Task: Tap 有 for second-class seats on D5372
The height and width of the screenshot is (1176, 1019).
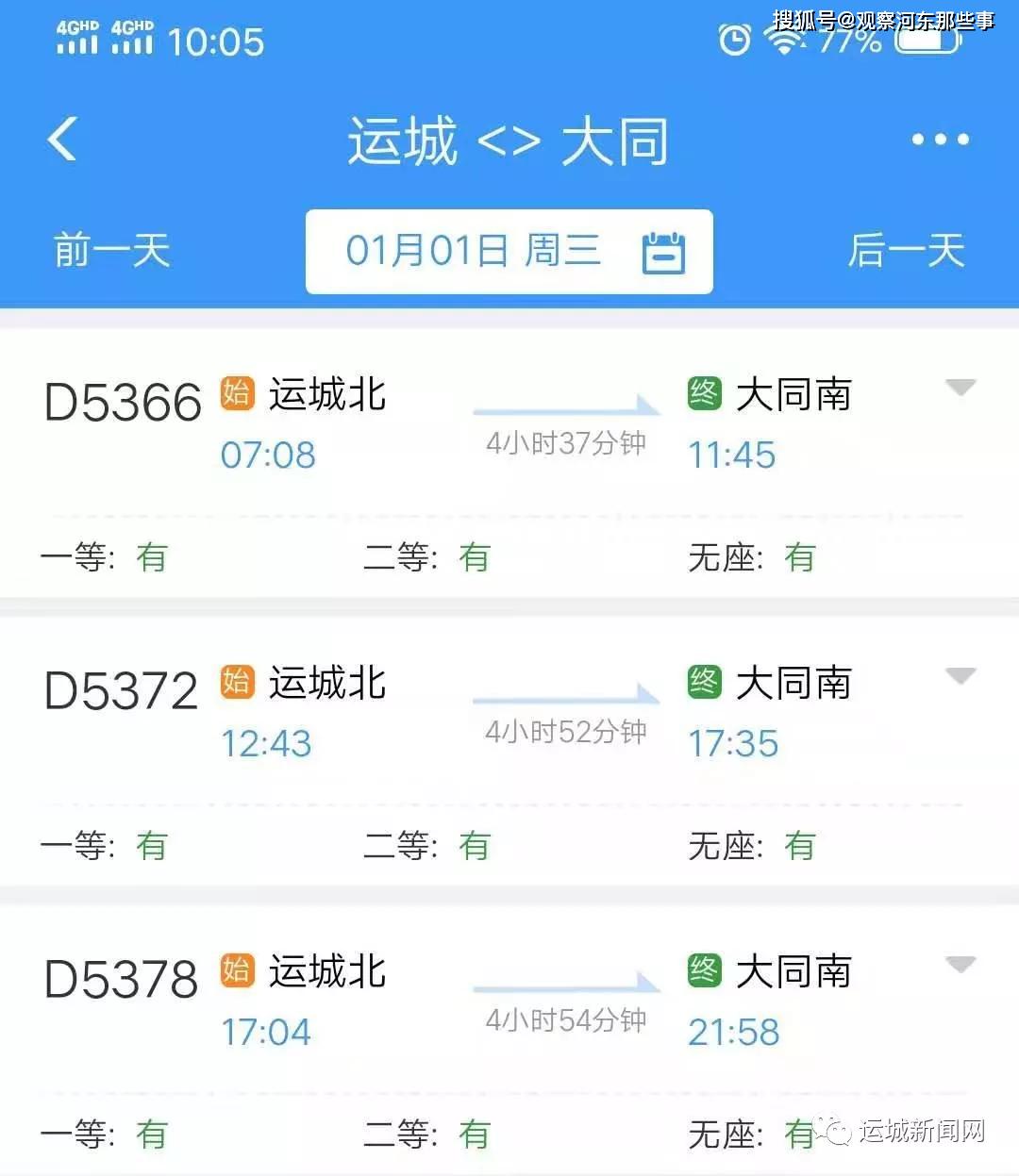Action: point(475,846)
